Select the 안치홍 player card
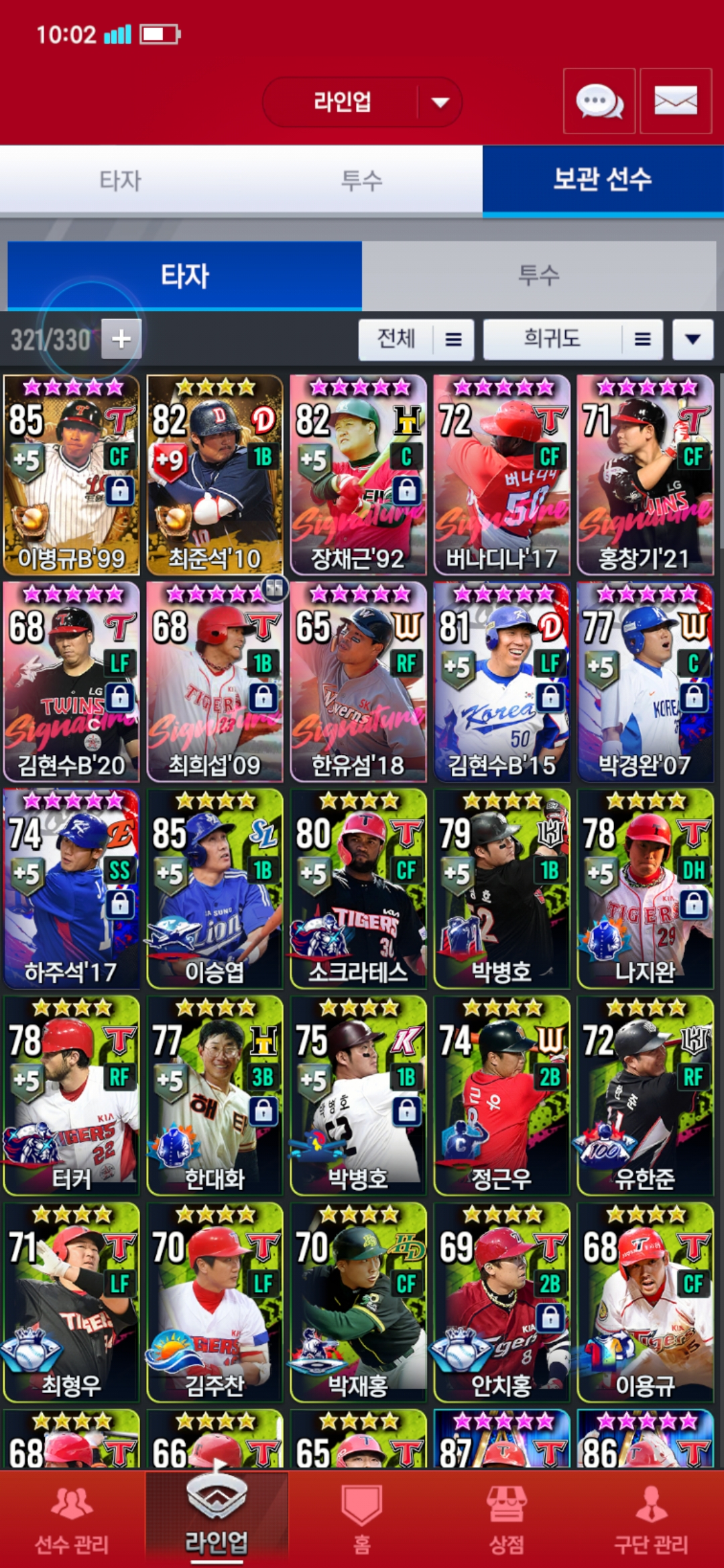The height and width of the screenshot is (1568, 724). 501,1302
